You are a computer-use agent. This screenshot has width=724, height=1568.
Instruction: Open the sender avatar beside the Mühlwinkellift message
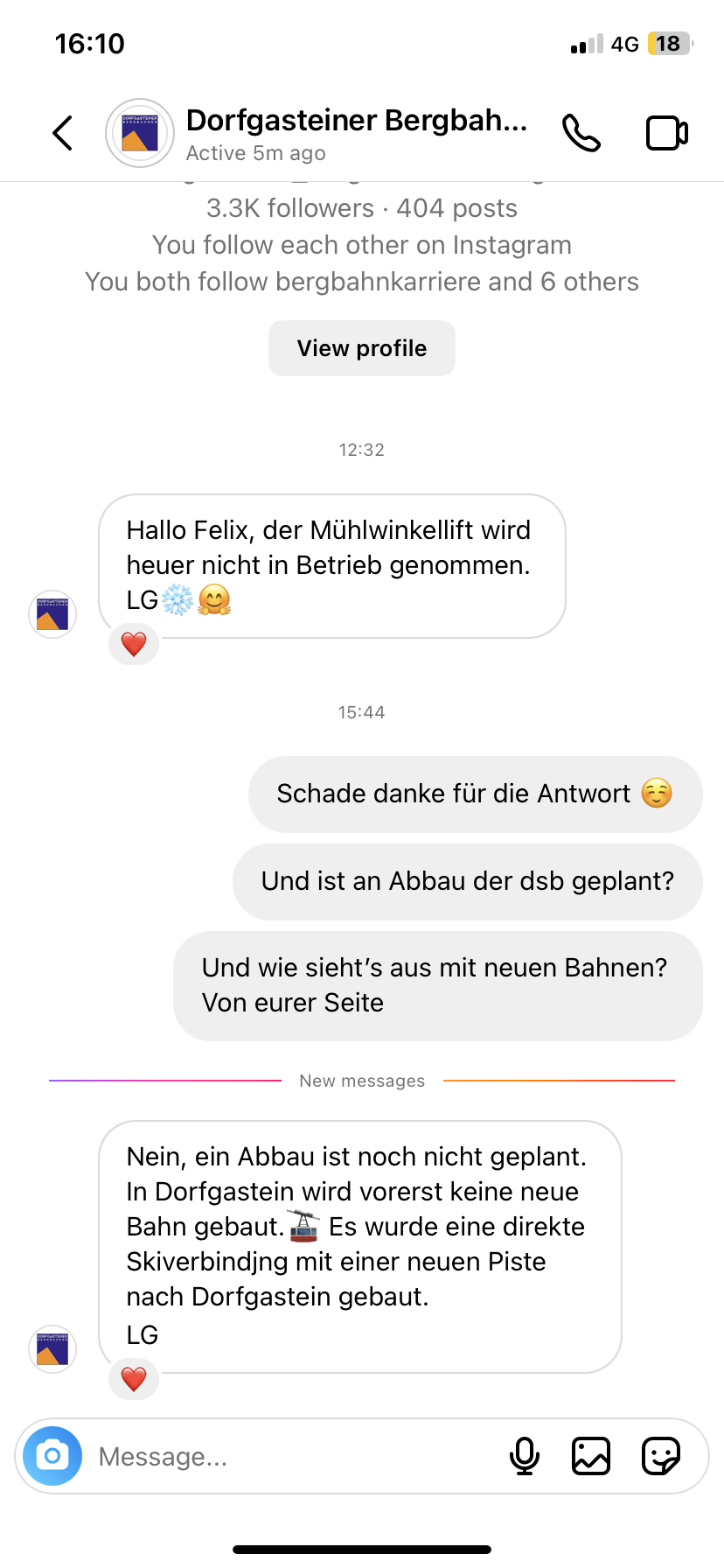pos(52,614)
